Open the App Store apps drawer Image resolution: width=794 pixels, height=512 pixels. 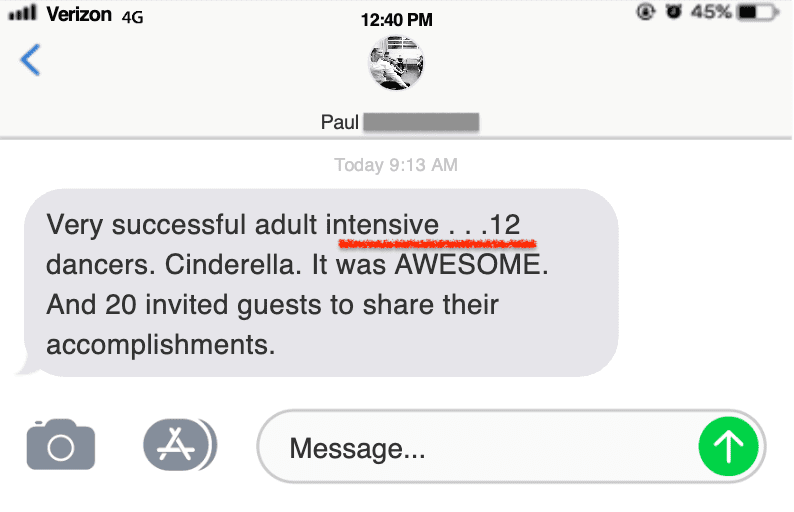coord(178,445)
